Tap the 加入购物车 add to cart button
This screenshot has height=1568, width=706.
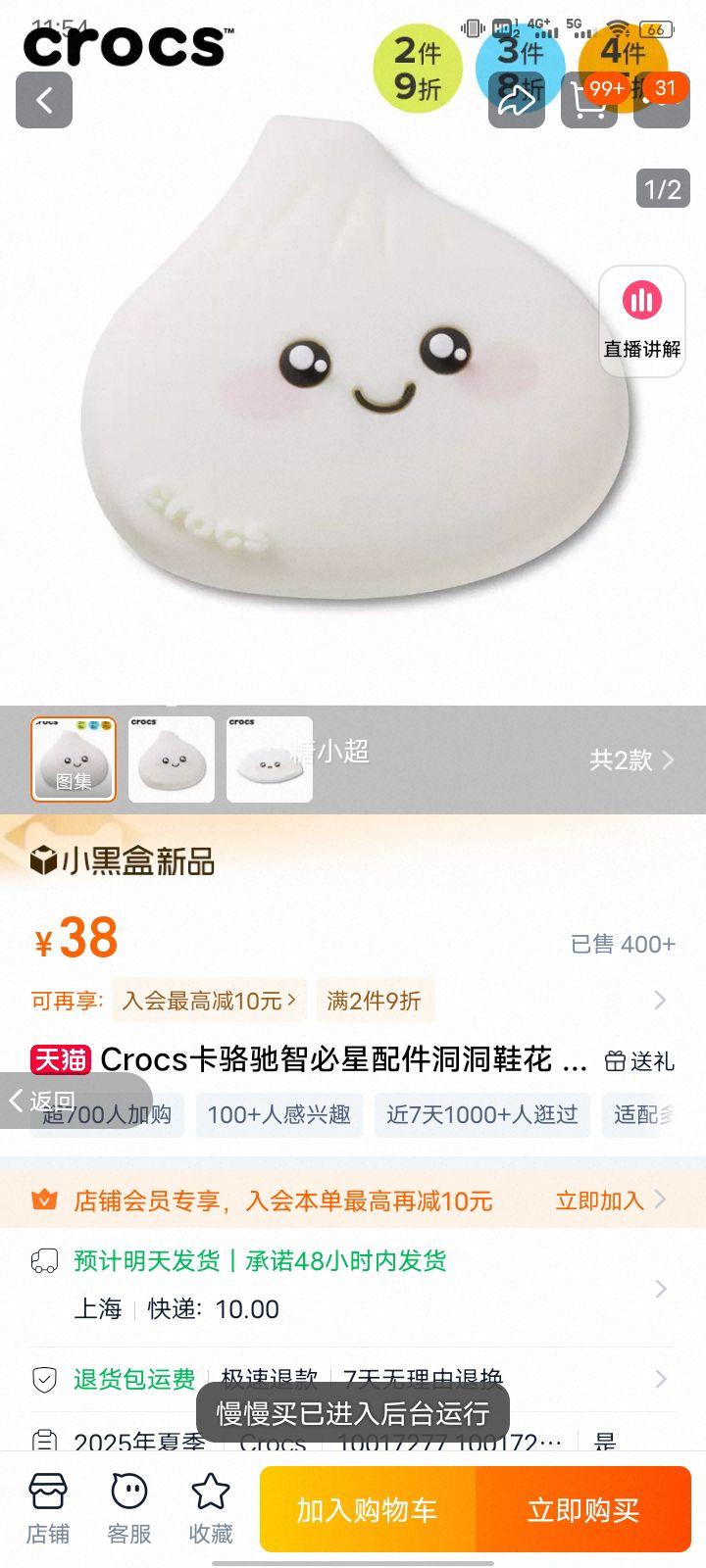[x=369, y=1509]
